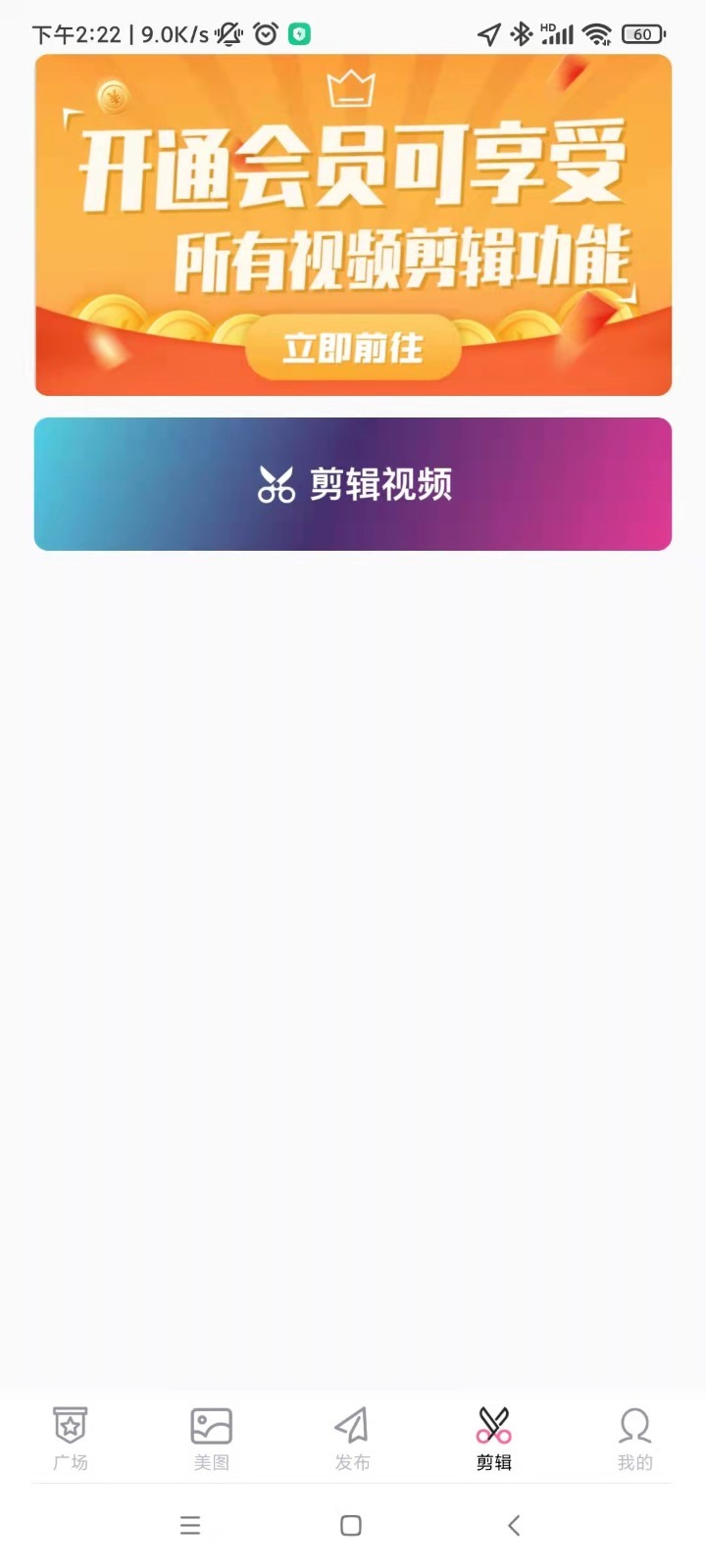Screen dimensions: 706x1568
Task: Tap the battery indicator in the status bar
Action: (x=644, y=32)
